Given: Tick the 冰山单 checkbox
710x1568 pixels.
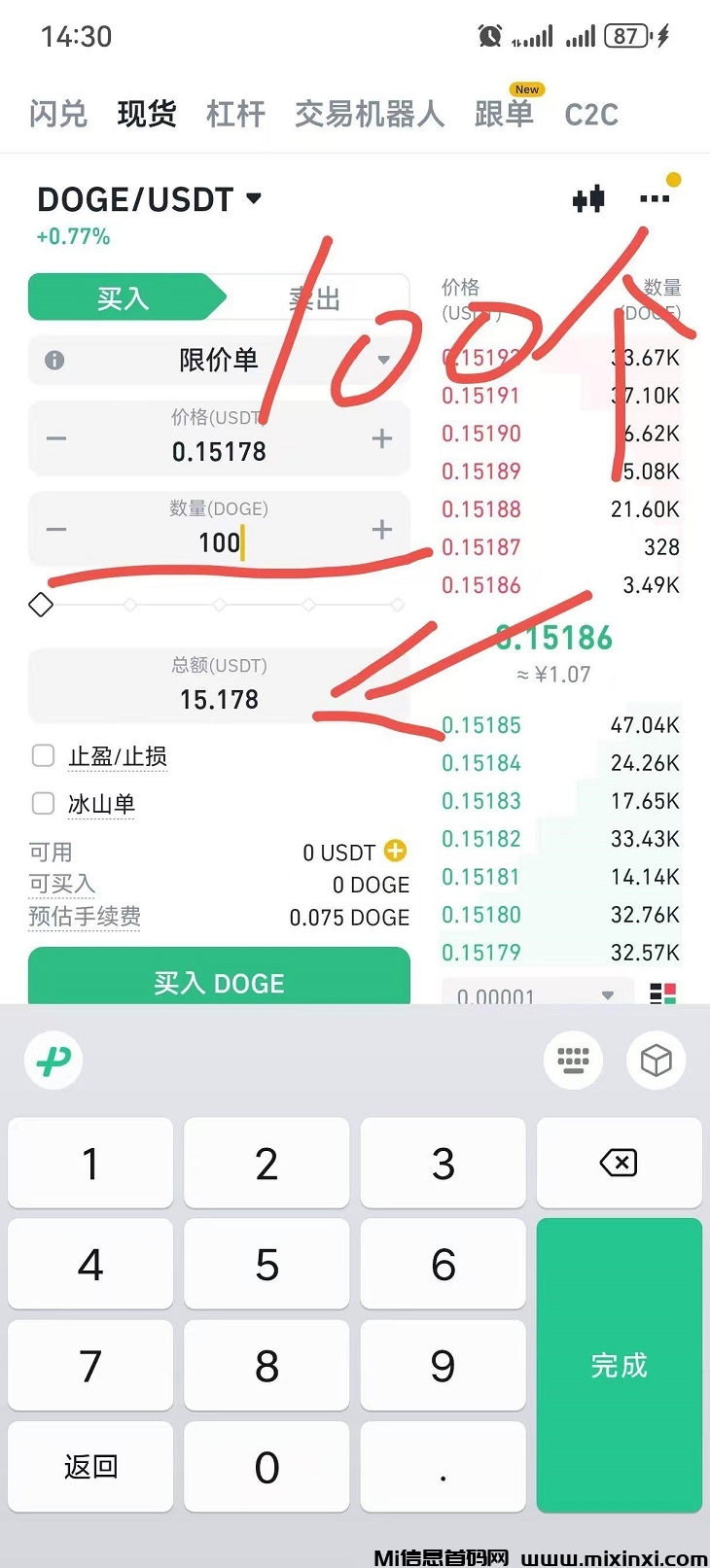Looking at the screenshot, I should click(x=44, y=803).
